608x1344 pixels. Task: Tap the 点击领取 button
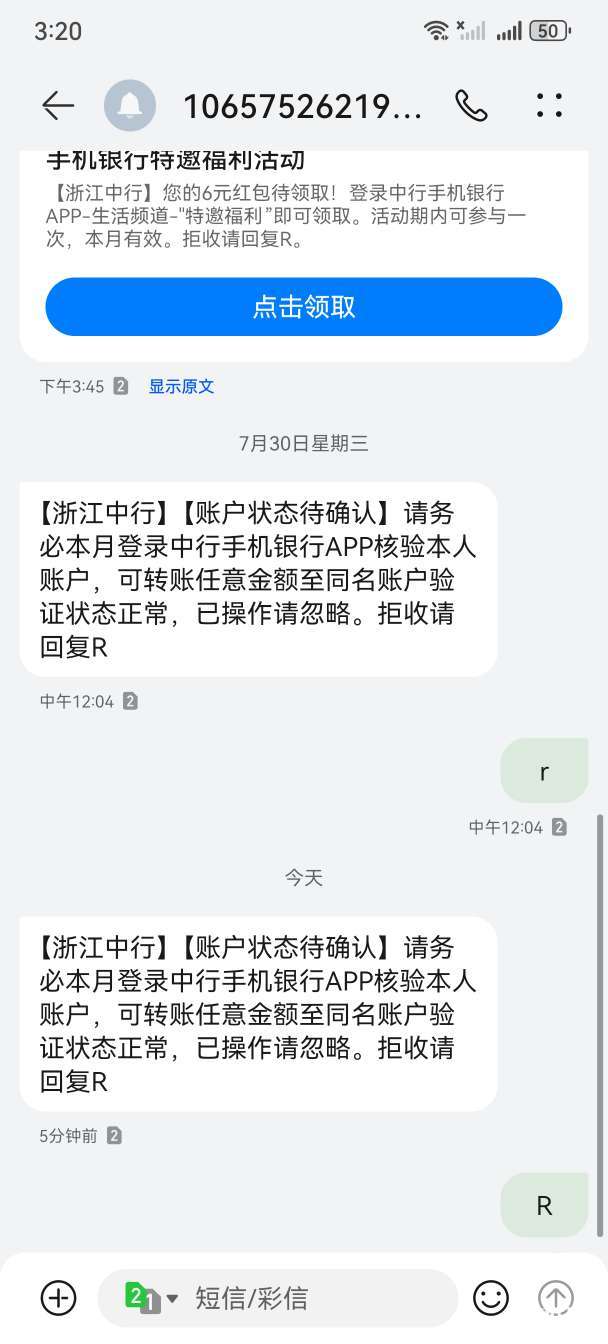(x=304, y=307)
